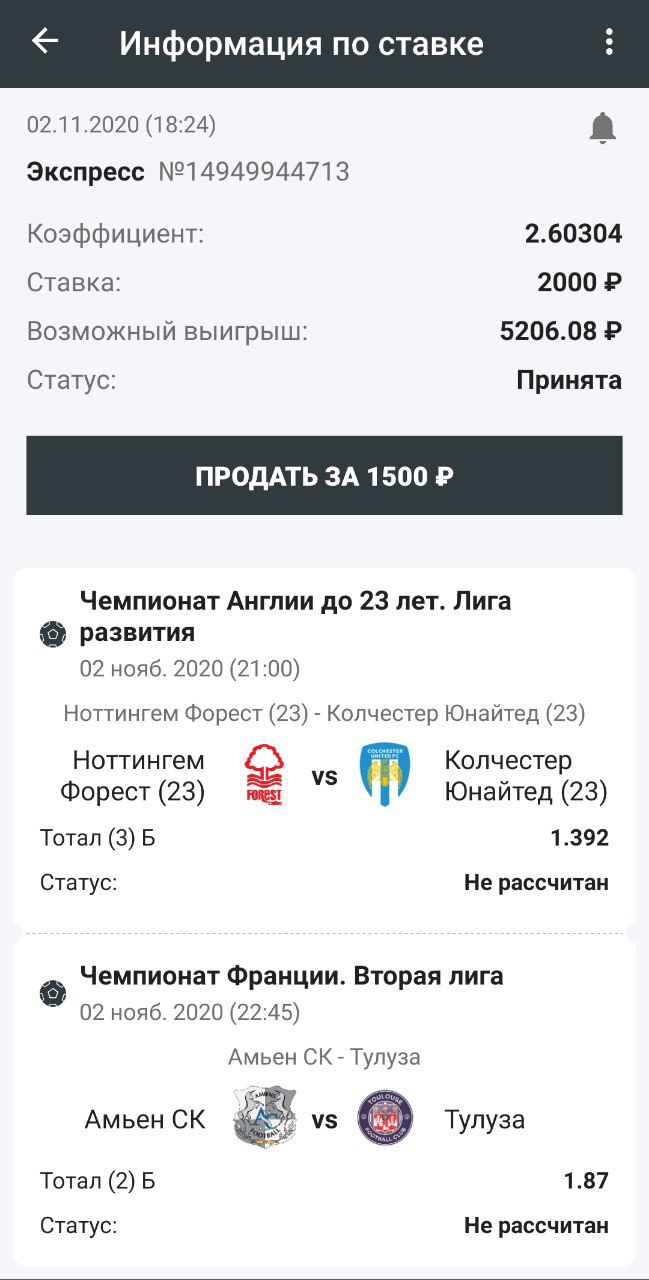Go back using the arrow icon

45,41
